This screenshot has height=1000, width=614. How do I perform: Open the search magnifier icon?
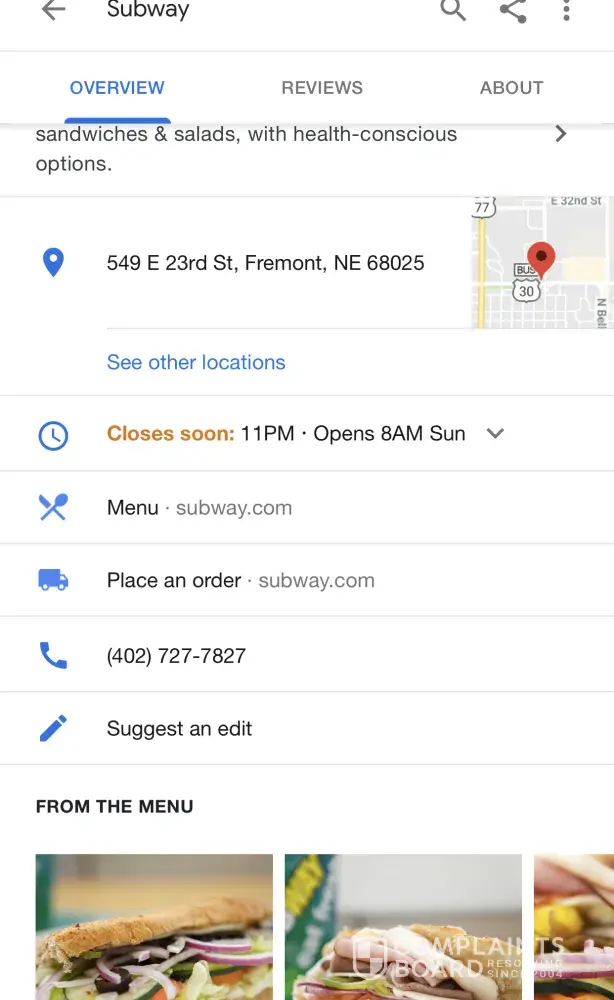point(453,11)
